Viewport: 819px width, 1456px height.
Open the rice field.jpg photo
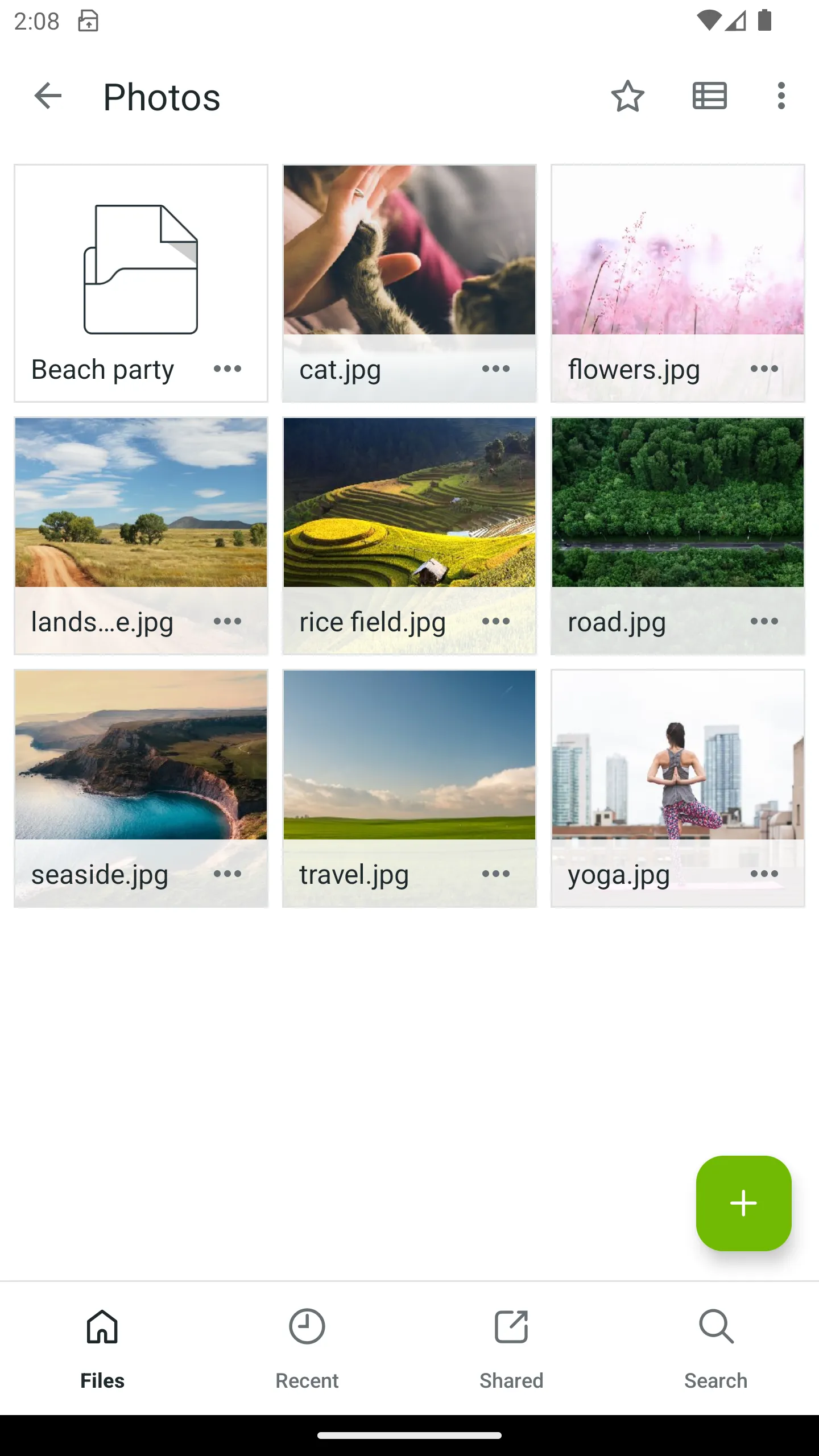pos(409,503)
